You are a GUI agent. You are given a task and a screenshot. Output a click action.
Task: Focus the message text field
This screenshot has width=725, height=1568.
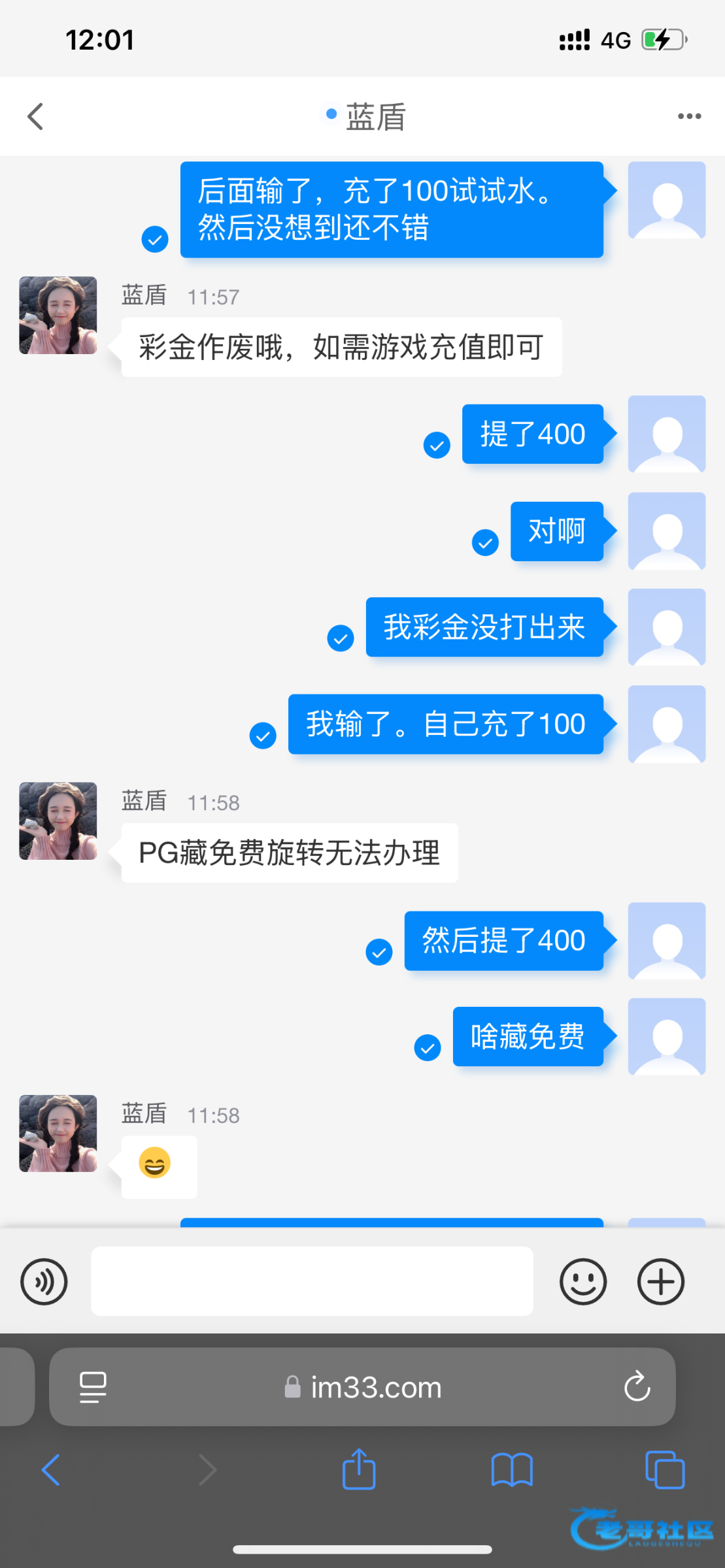pyautogui.click(x=312, y=1281)
